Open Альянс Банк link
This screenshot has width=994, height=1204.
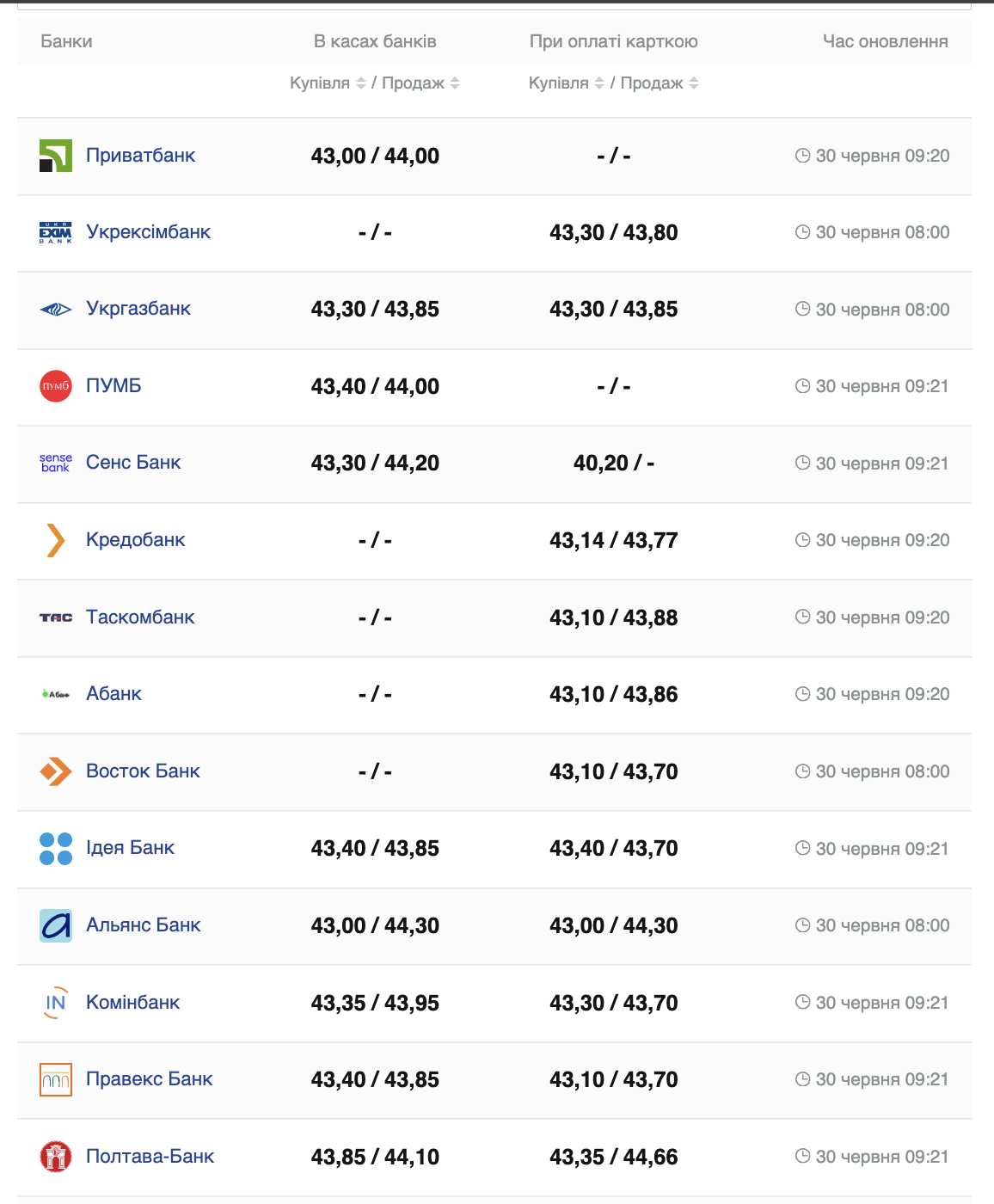(x=143, y=925)
